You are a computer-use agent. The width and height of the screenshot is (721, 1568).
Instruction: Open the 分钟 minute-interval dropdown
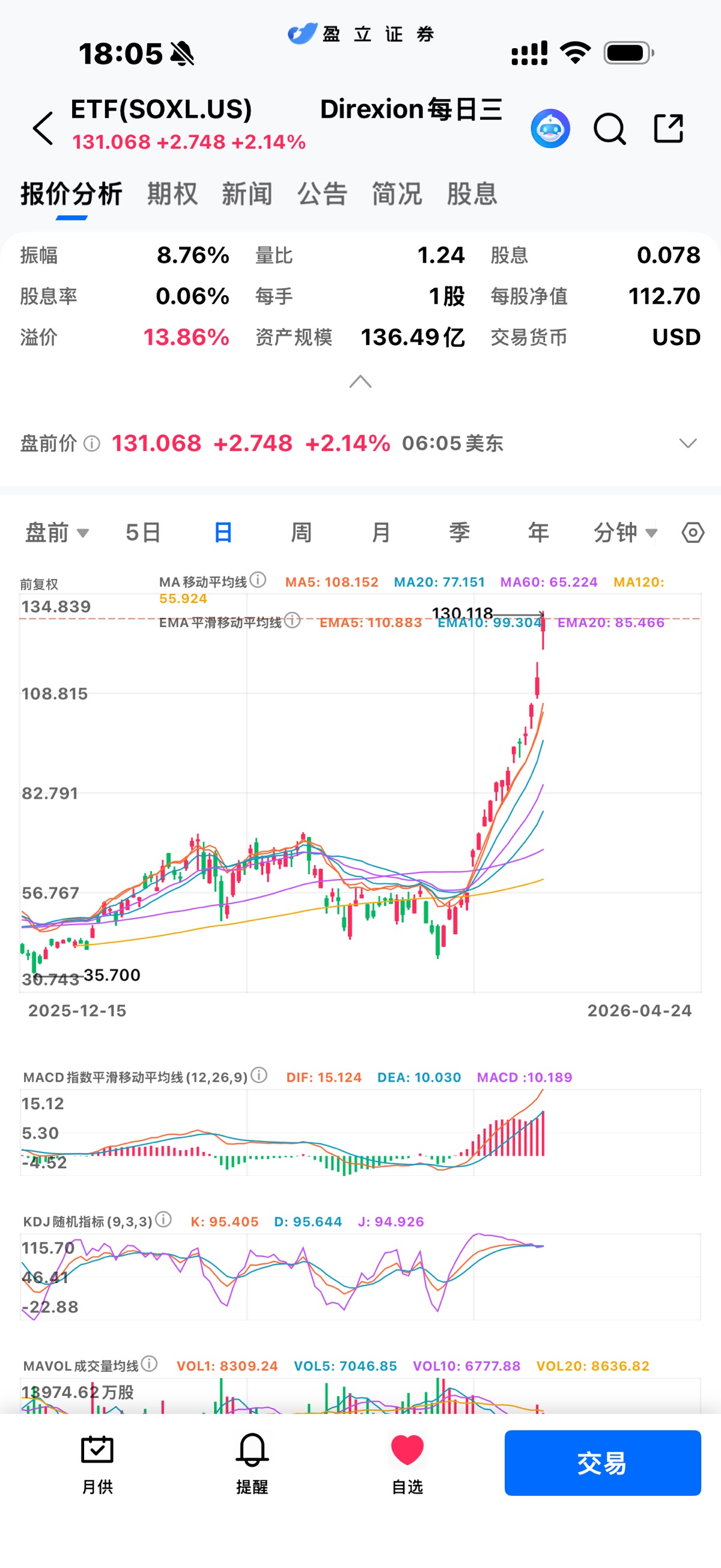(625, 533)
